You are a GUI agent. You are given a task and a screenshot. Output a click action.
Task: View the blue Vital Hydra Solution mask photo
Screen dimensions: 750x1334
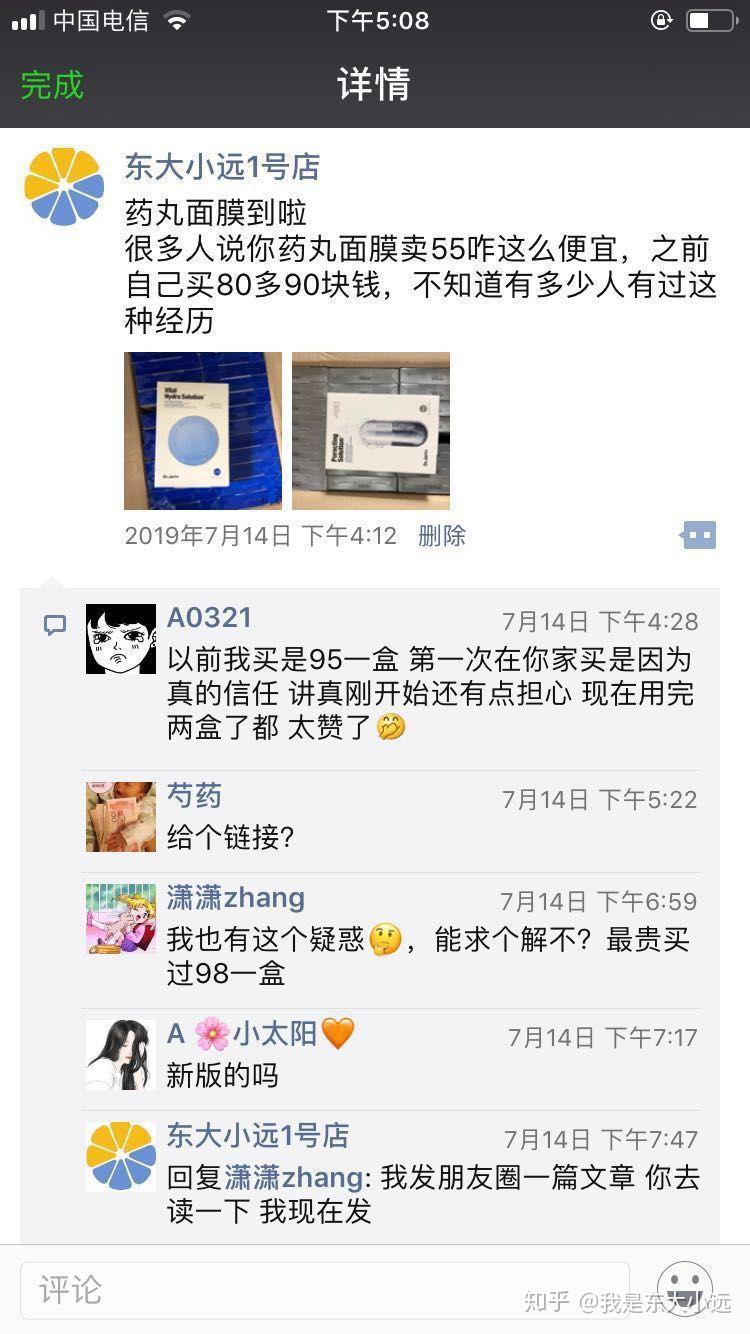pyautogui.click(x=203, y=431)
